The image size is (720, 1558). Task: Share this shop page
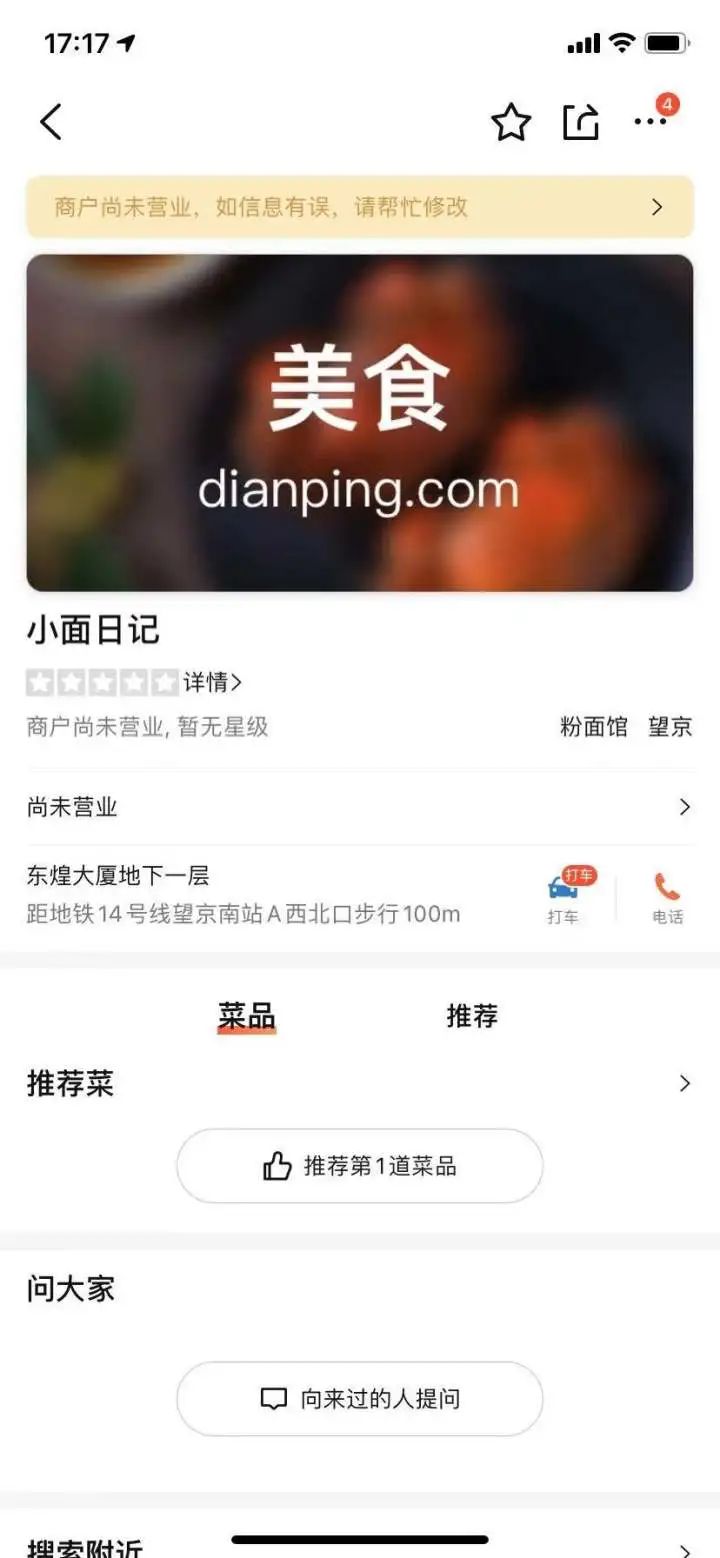click(580, 122)
